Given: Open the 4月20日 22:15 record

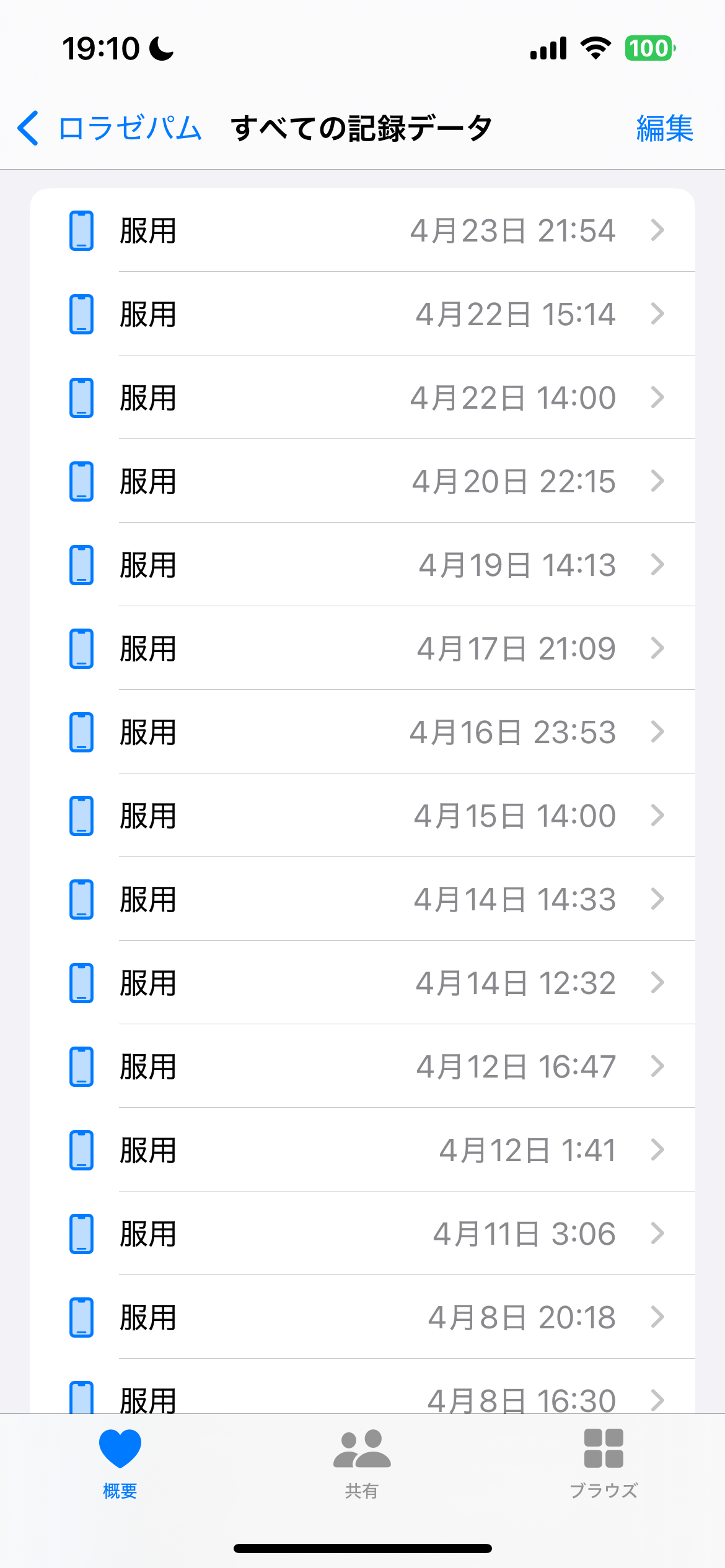Looking at the screenshot, I should (x=362, y=481).
